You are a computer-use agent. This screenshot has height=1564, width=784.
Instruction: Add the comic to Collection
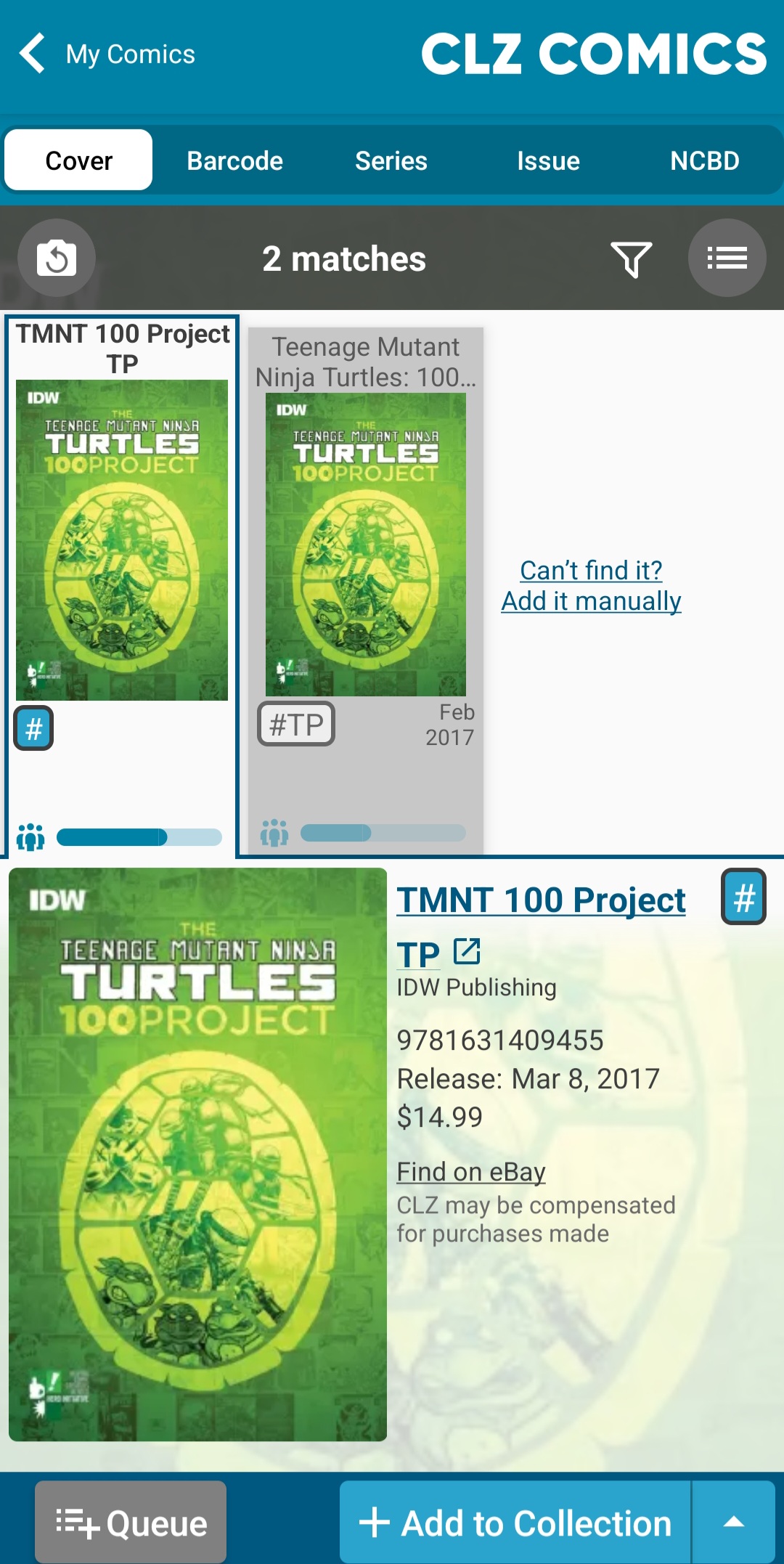515,1523
